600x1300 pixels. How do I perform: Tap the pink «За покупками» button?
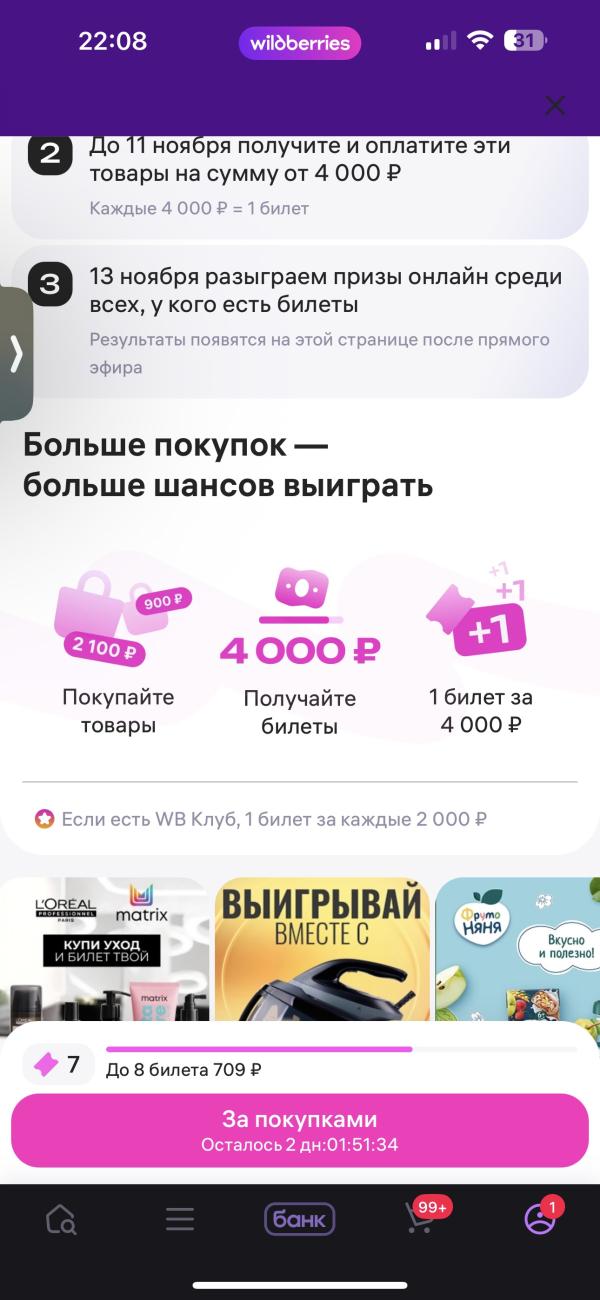pos(300,1130)
